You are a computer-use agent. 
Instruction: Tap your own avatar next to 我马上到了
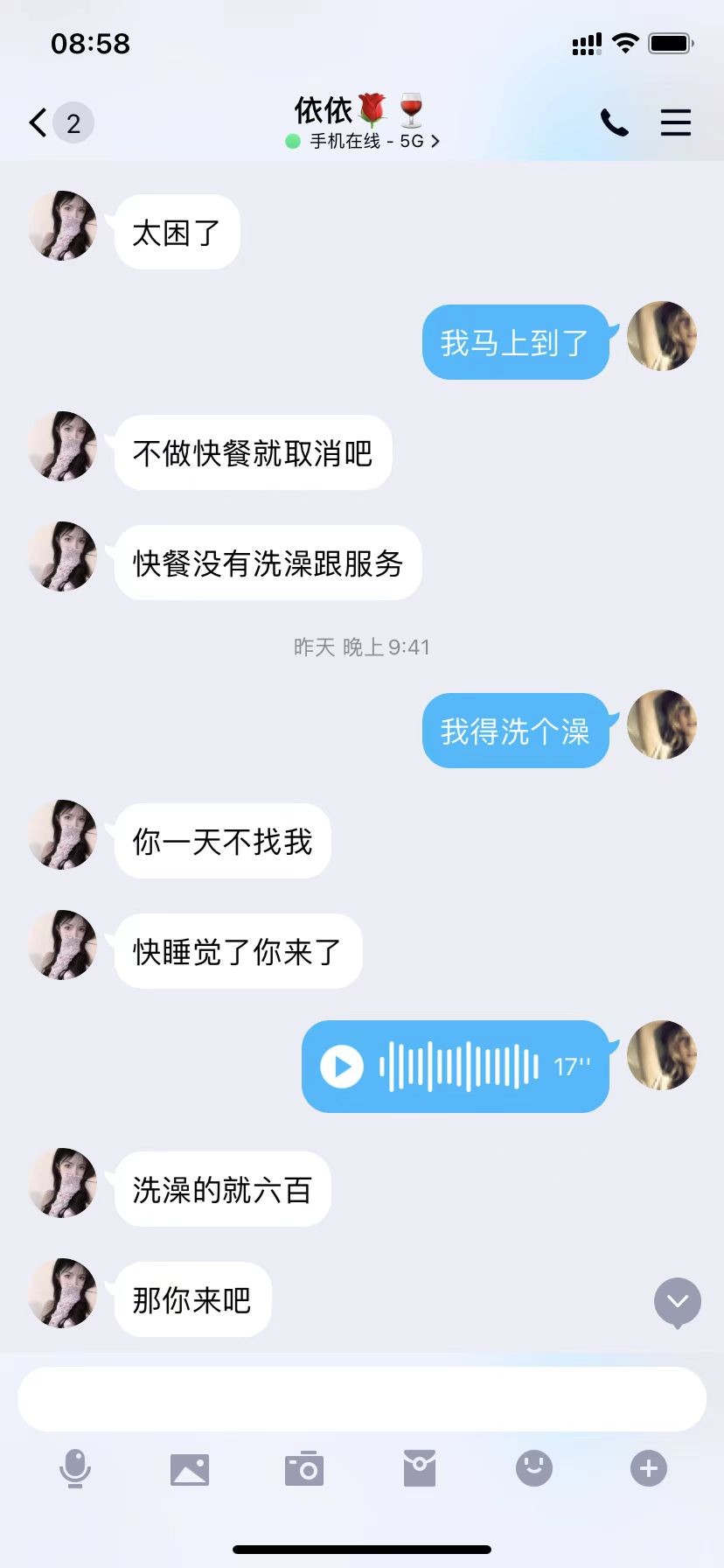pyautogui.click(x=662, y=337)
